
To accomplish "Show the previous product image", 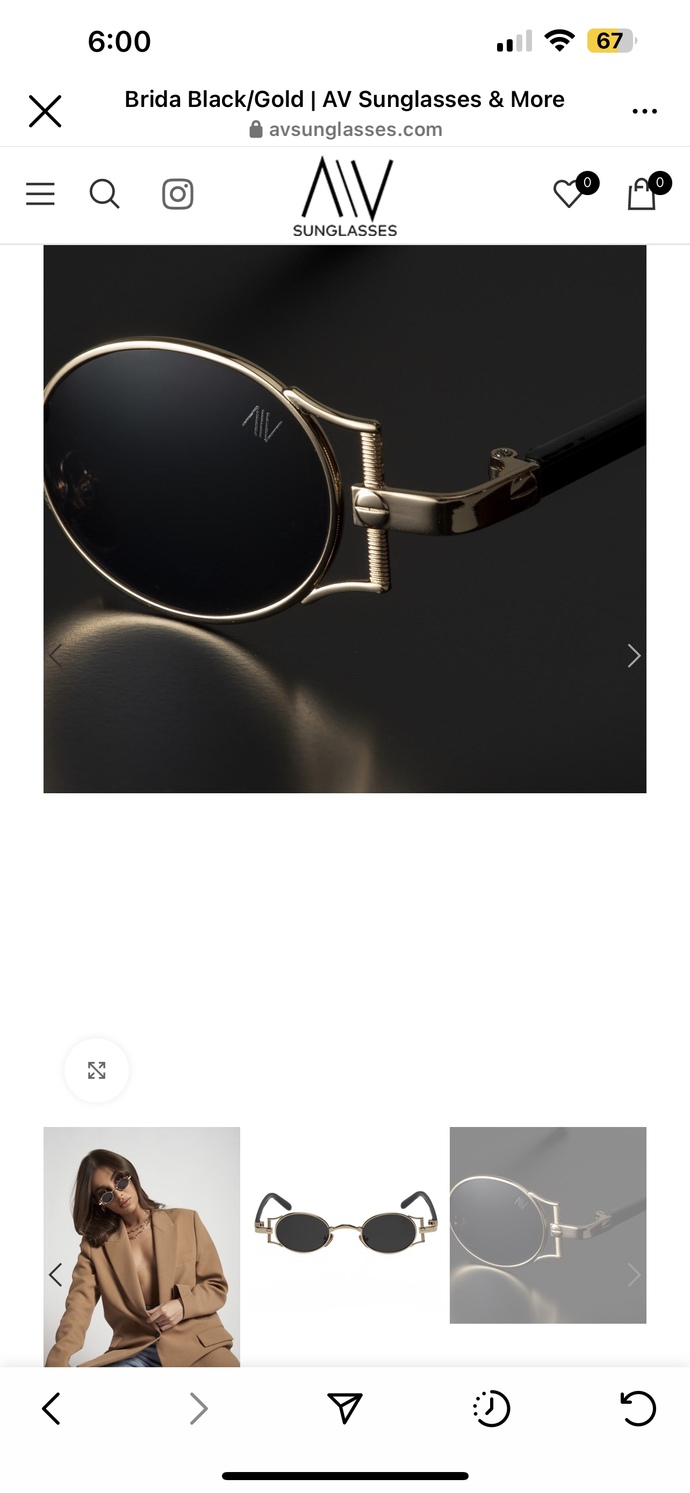I will click(56, 656).
